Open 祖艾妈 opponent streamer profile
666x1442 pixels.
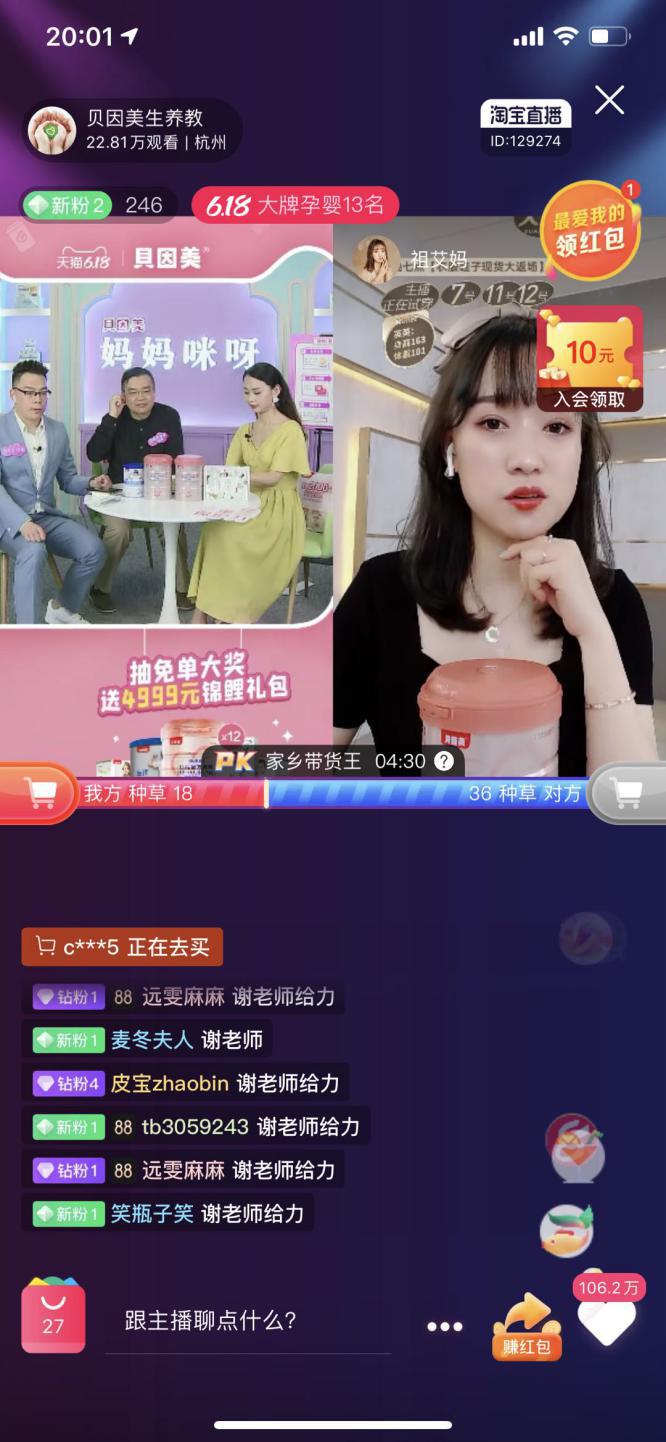pos(411,259)
